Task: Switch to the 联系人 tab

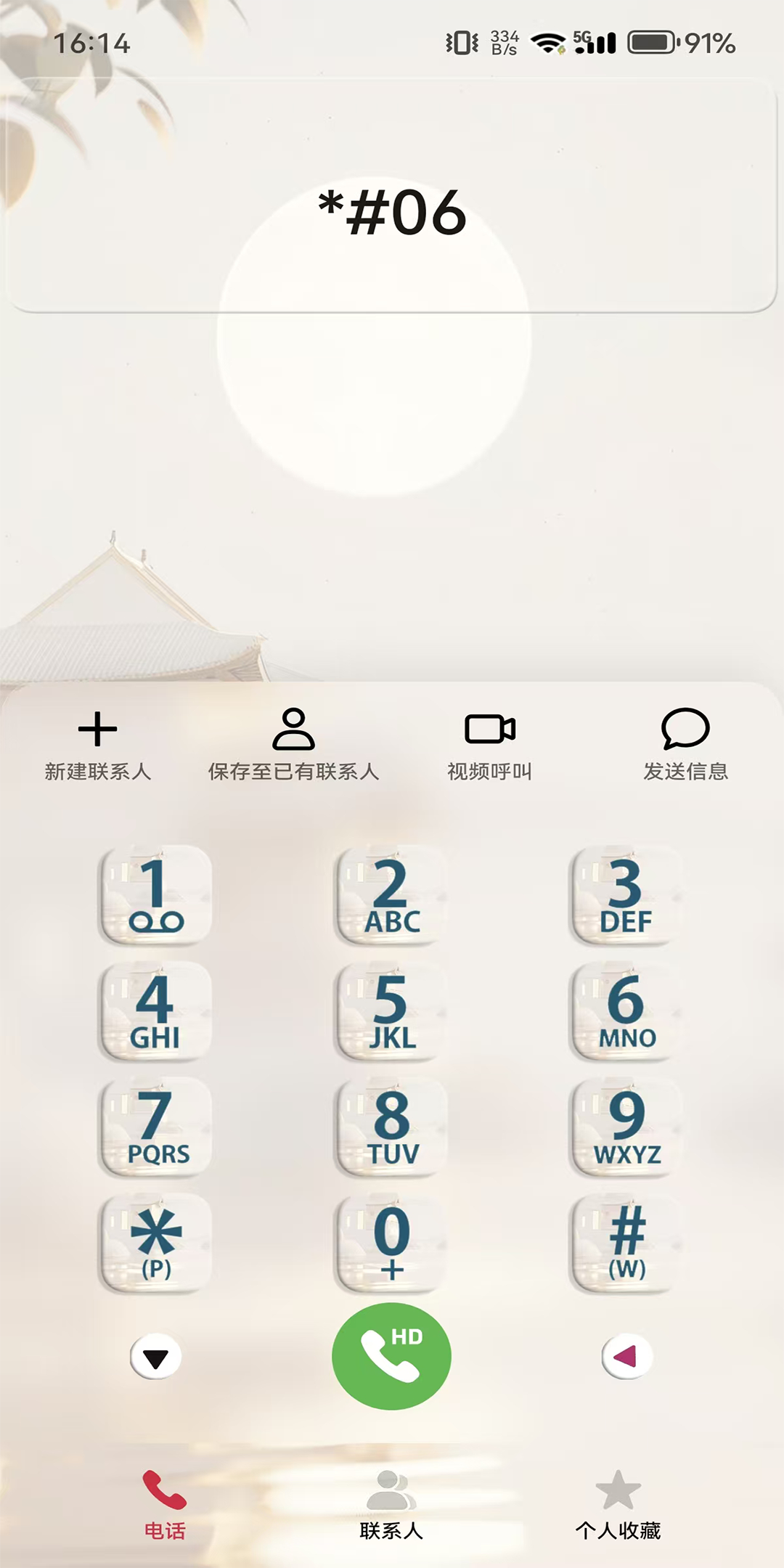Action: [x=391, y=1504]
